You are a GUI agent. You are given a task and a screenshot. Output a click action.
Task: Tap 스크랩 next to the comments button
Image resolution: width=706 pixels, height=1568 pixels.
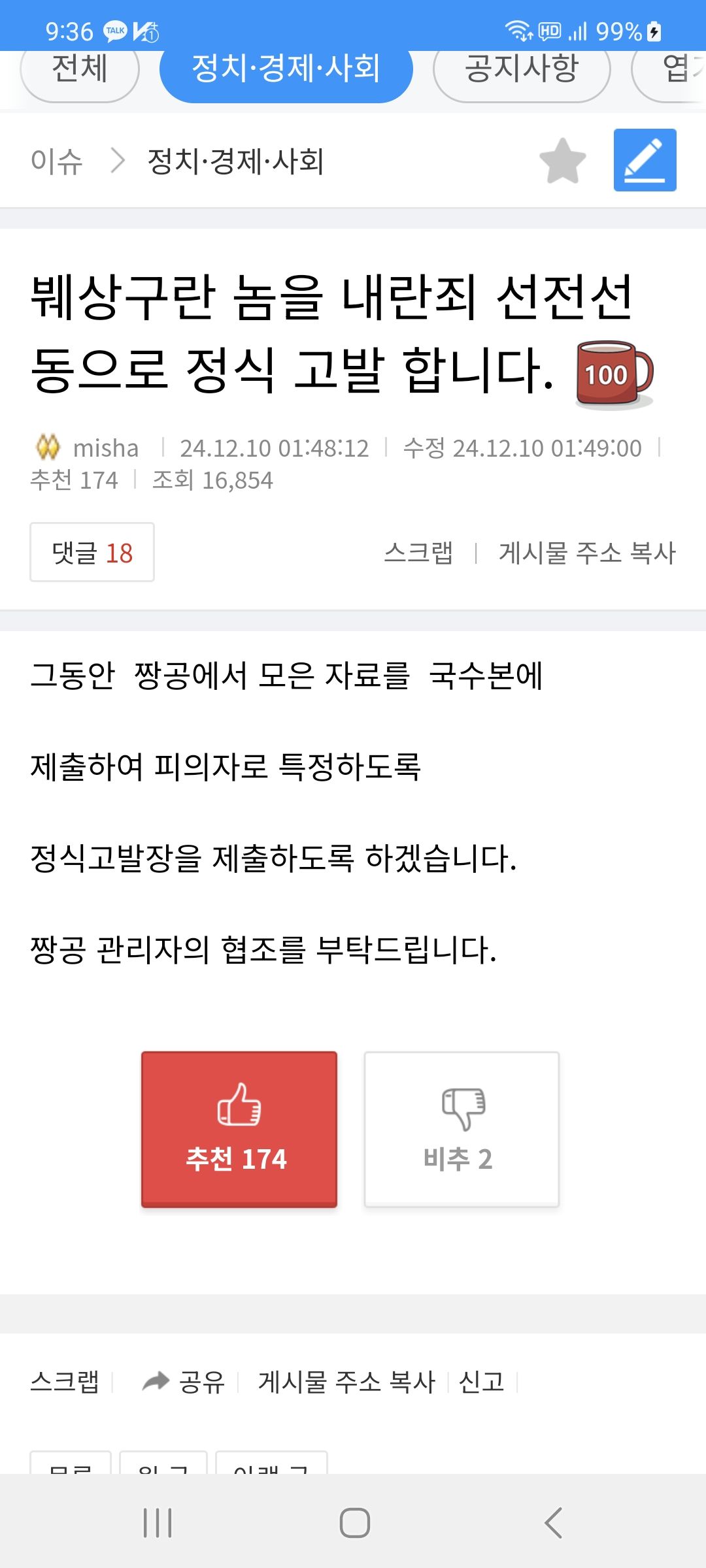coord(418,553)
